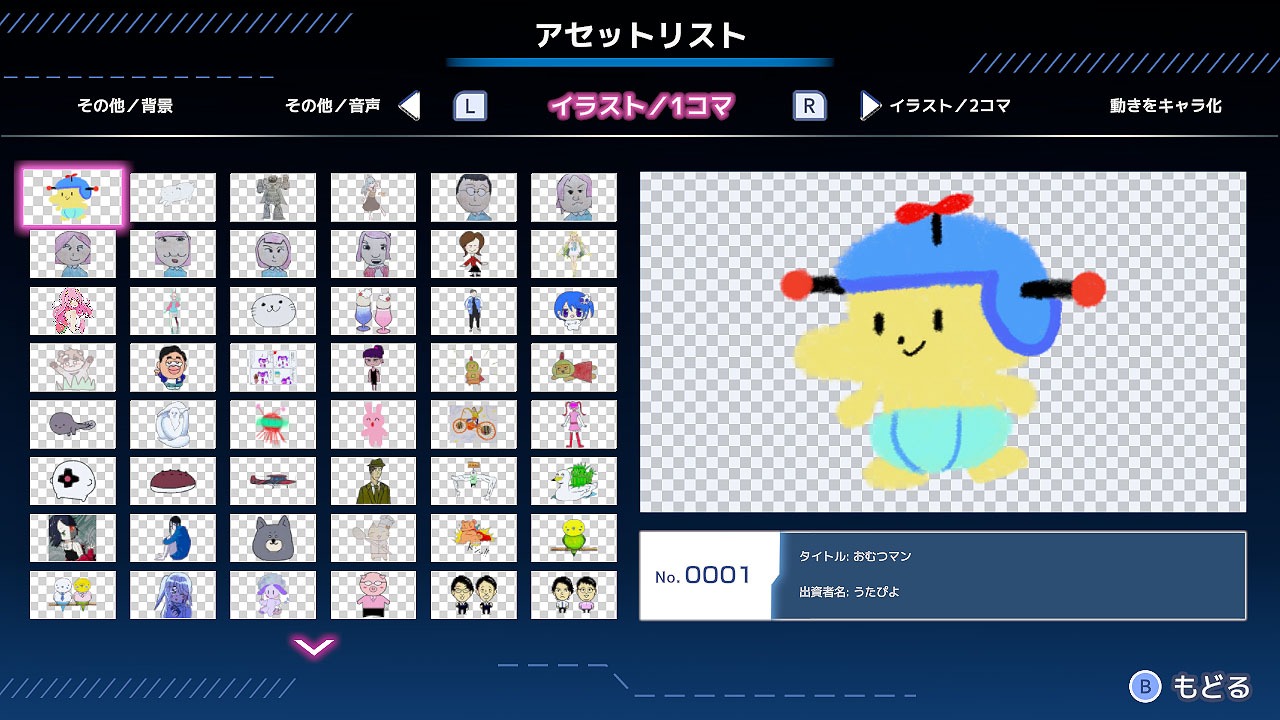Select the pink pig illustration thumbnail

[373, 595]
